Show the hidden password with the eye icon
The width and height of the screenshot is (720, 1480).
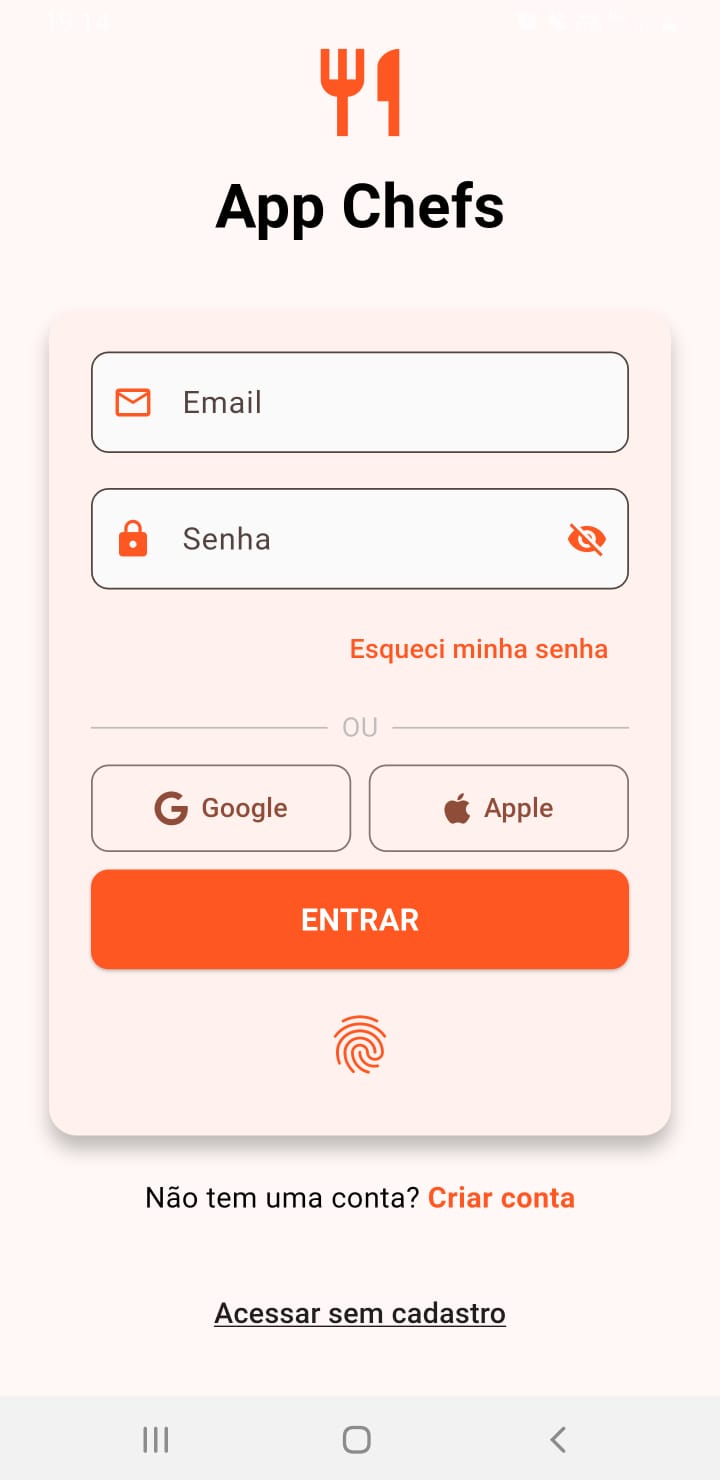[x=587, y=538]
